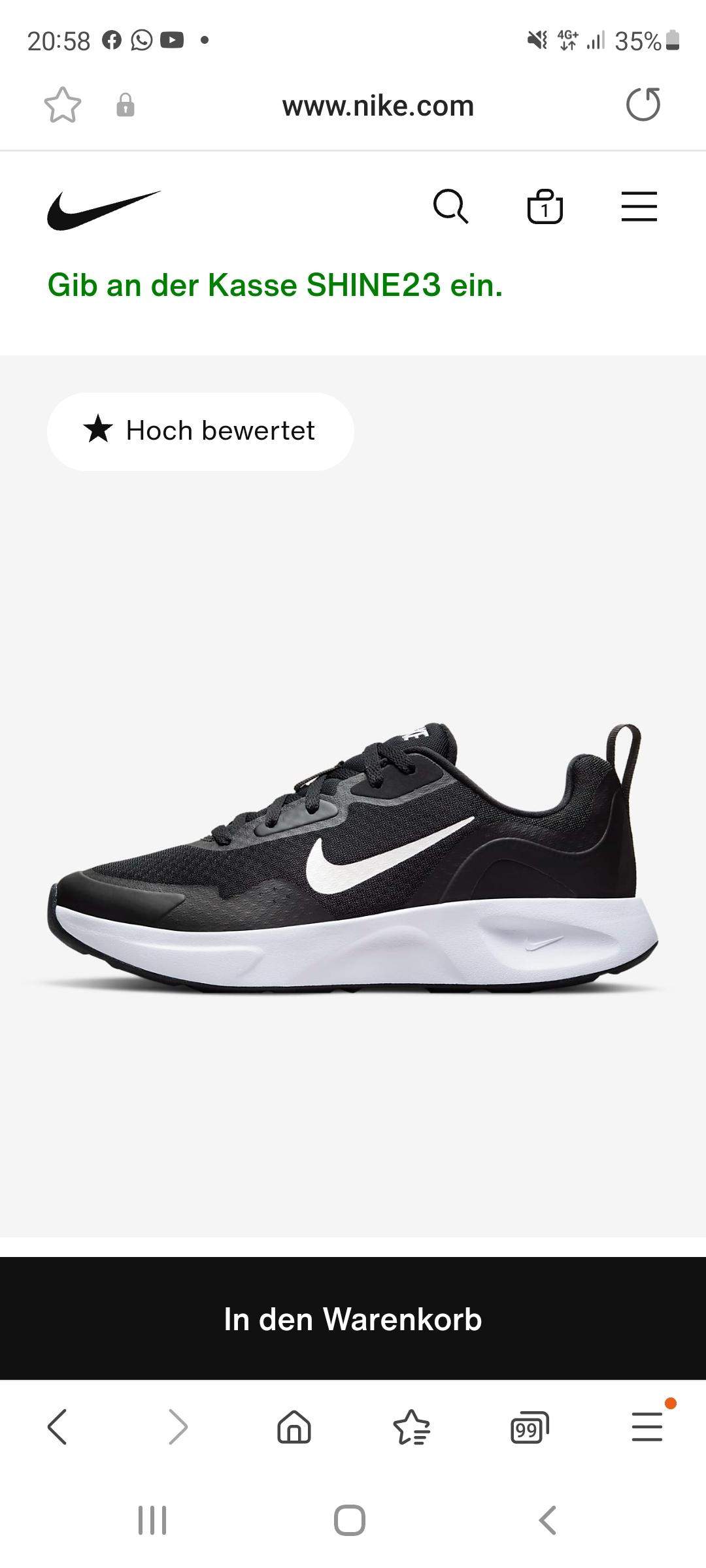Reload the nike.com page
Viewport: 706px width, 1568px height.
coord(643,105)
